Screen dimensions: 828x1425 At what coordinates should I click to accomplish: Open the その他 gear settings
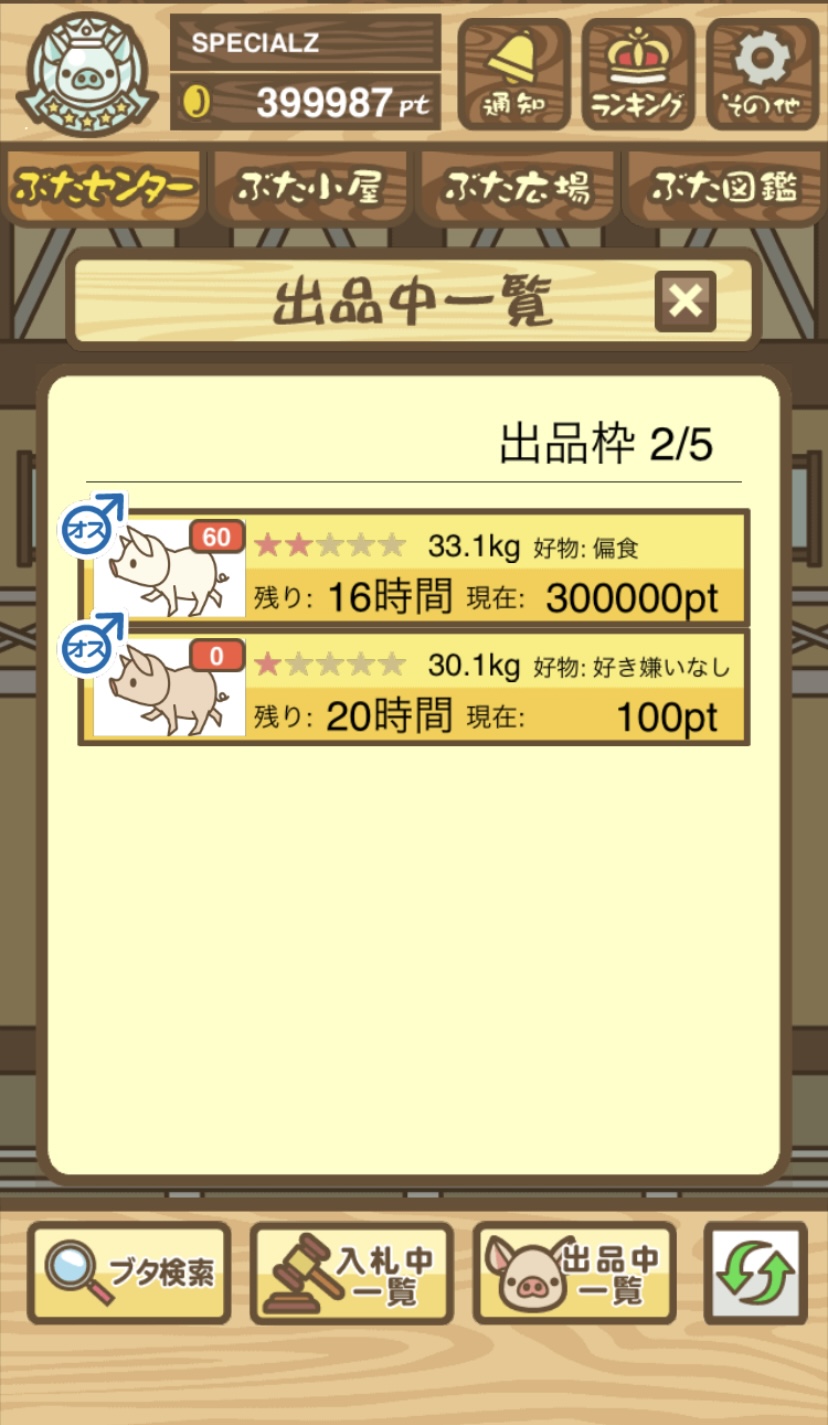(762, 73)
